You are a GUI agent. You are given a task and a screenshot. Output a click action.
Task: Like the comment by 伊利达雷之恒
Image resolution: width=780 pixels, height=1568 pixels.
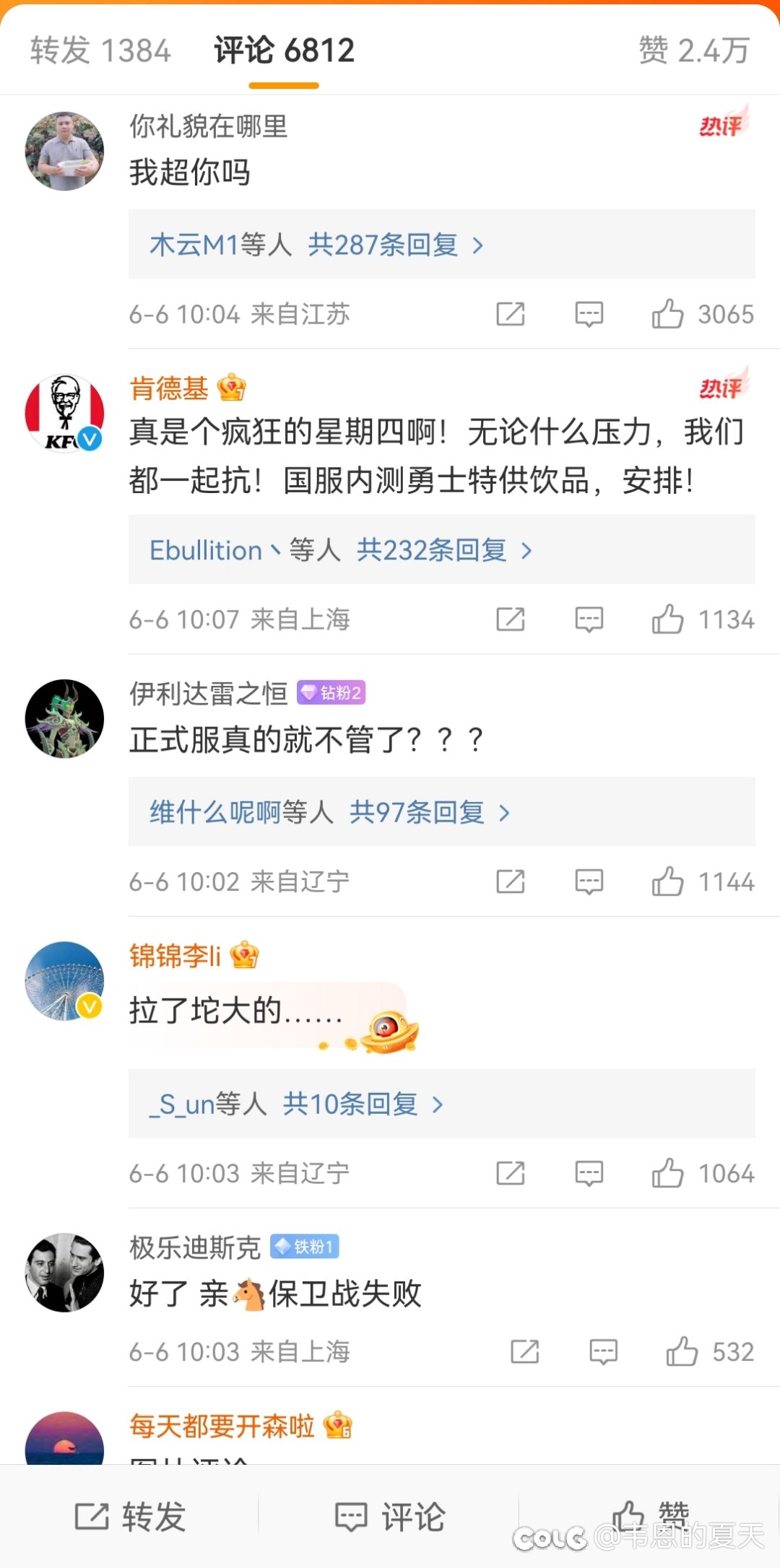tap(667, 881)
